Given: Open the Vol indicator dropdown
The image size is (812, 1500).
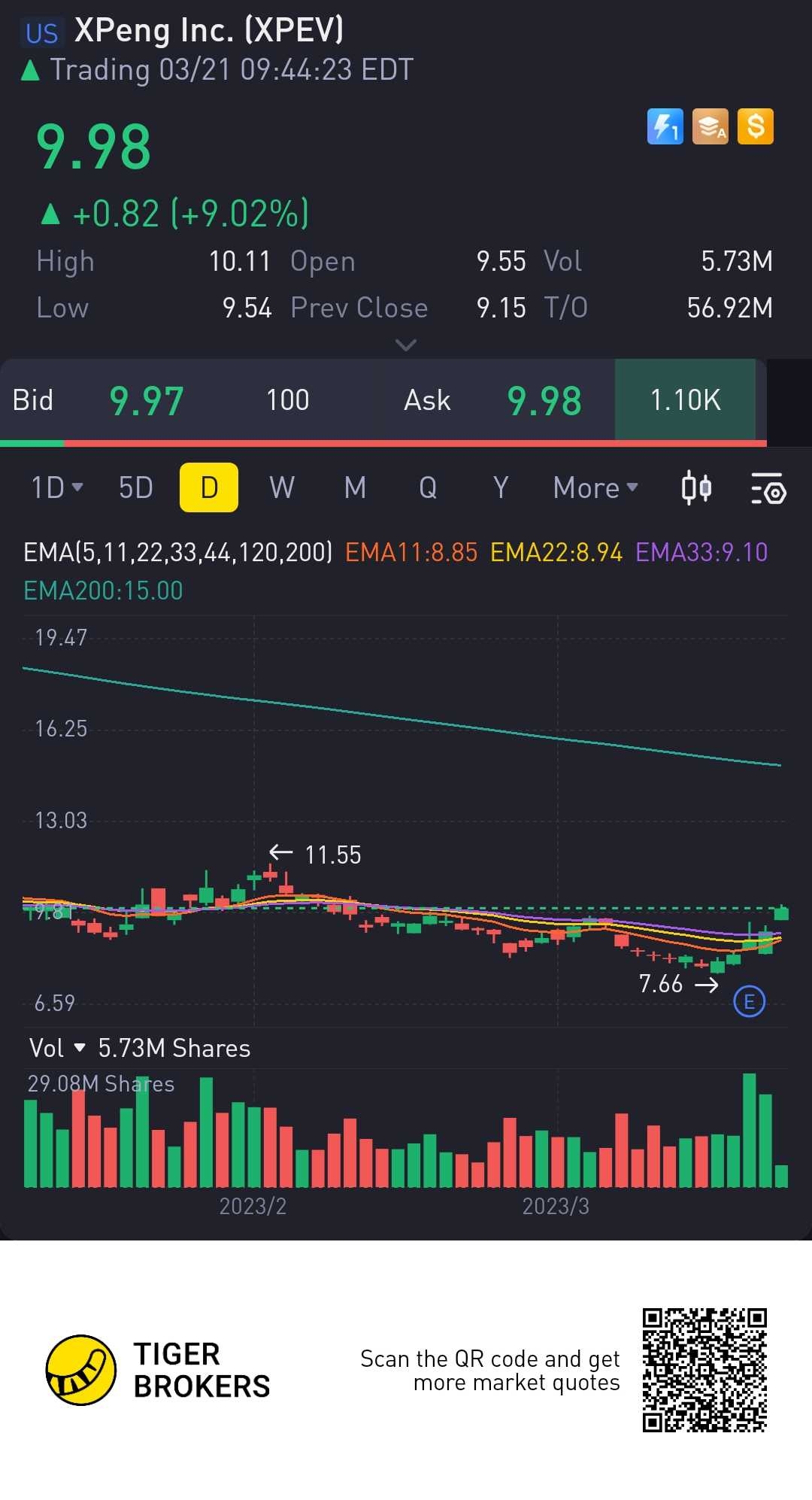Looking at the screenshot, I should (x=57, y=1048).
